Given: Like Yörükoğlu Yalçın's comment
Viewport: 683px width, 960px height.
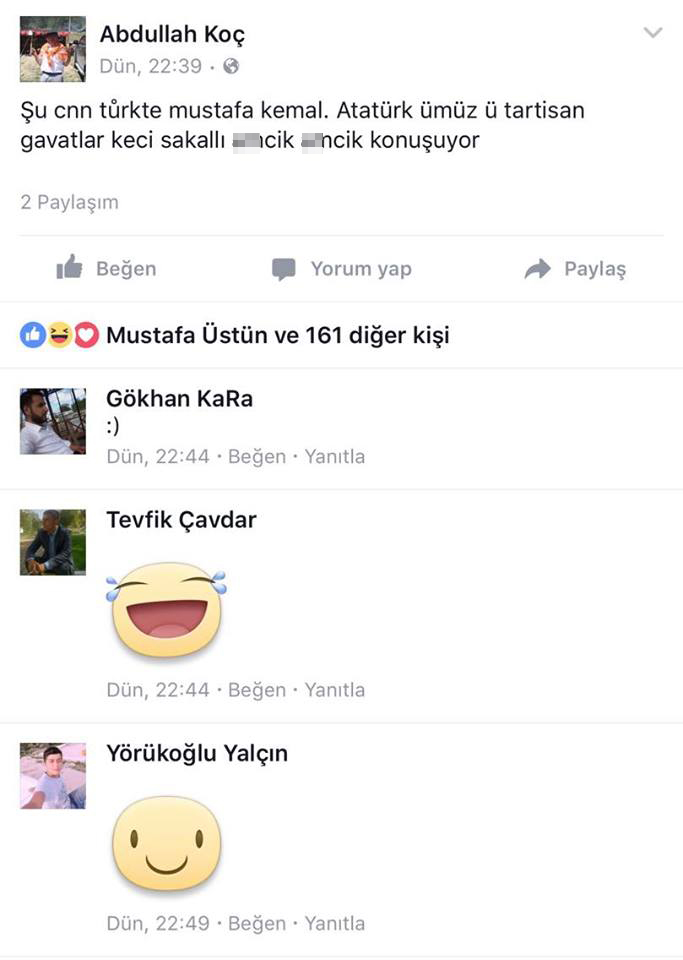Looking at the screenshot, I should tap(257, 923).
